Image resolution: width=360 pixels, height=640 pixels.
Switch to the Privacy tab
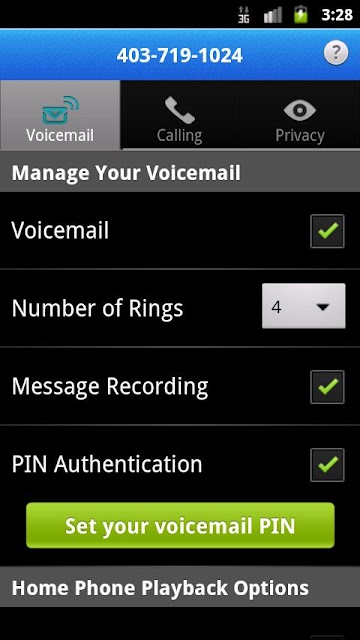[300, 115]
